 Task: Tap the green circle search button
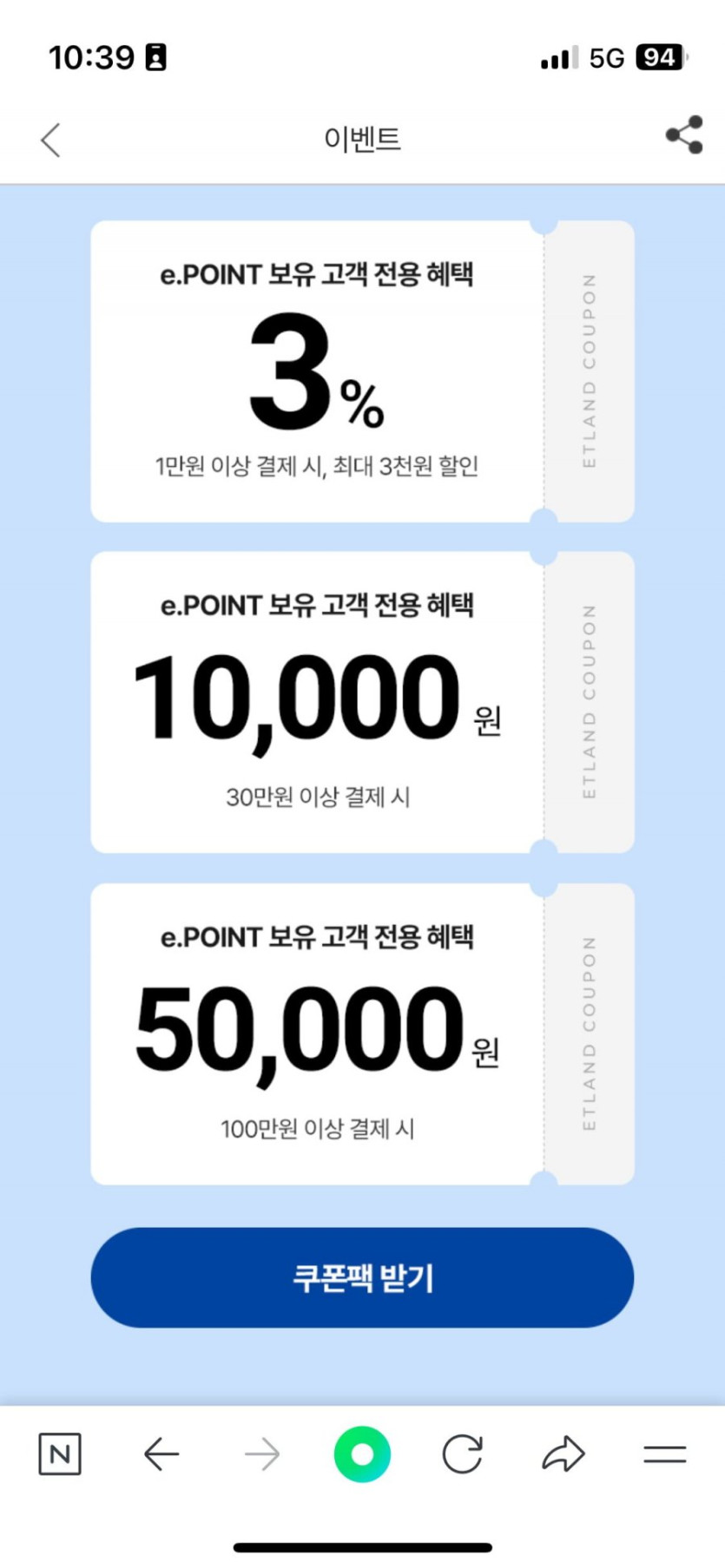(x=362, y=1453)
